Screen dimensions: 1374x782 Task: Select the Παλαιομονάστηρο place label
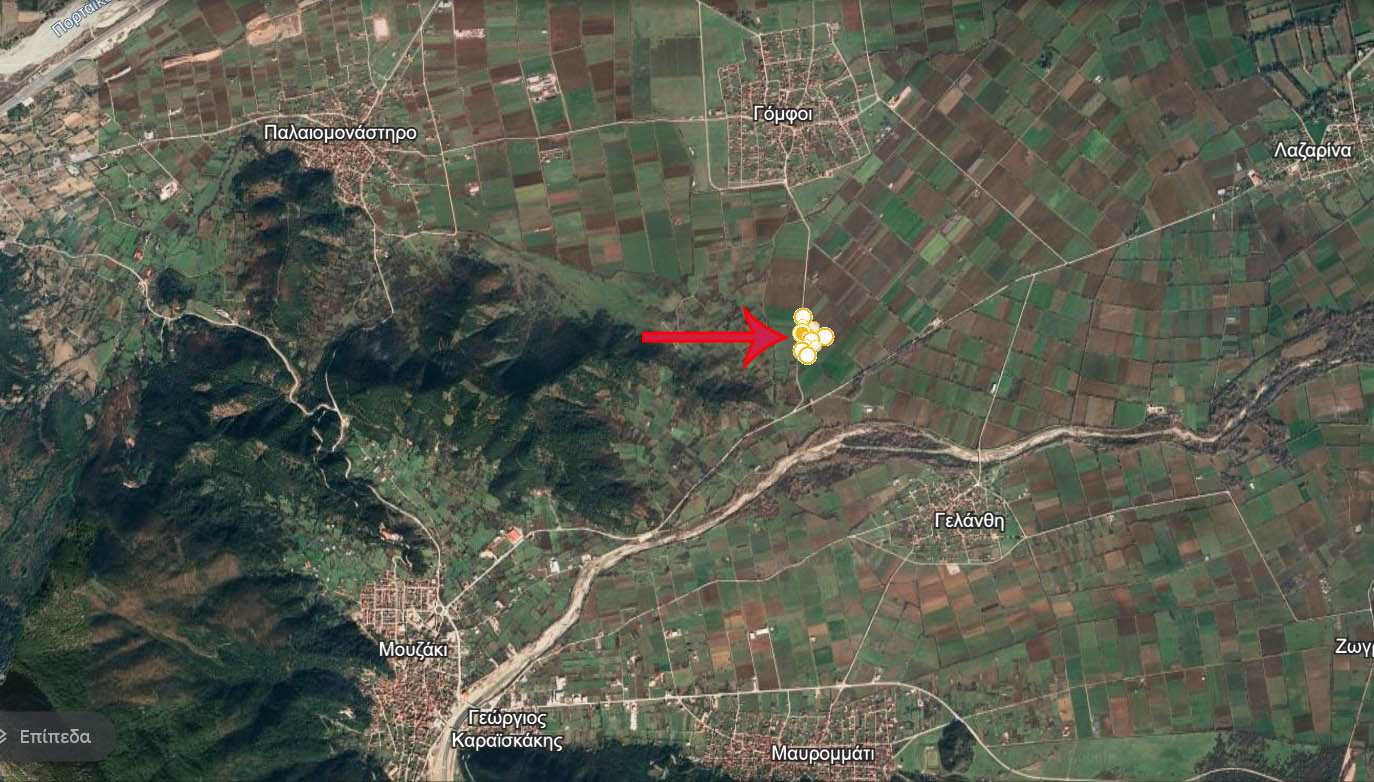(x=340, y=132)
